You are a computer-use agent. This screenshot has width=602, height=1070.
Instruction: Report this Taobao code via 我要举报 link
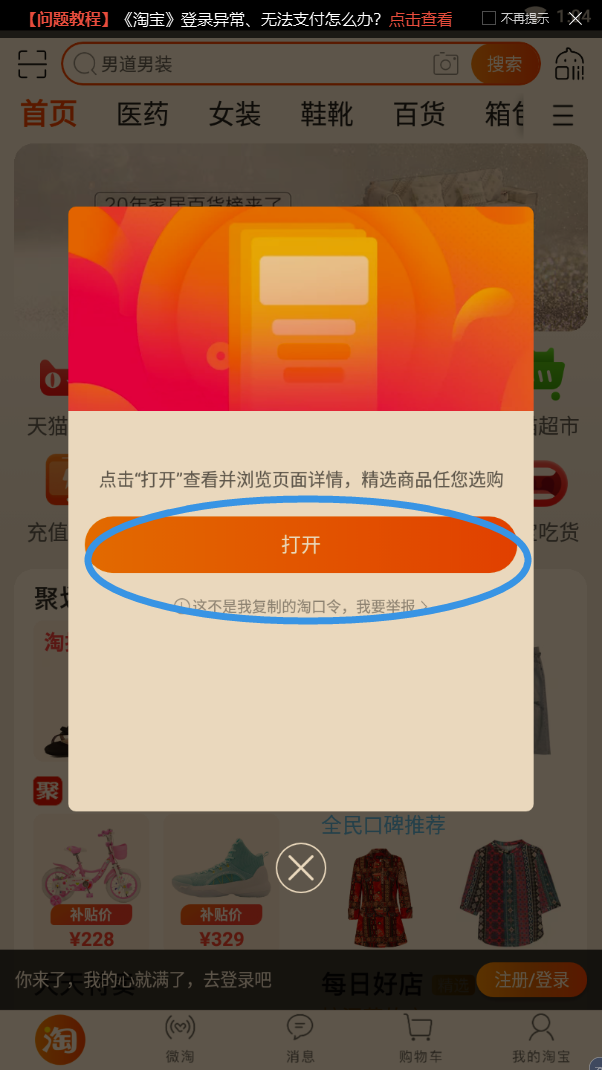[301, 606]
